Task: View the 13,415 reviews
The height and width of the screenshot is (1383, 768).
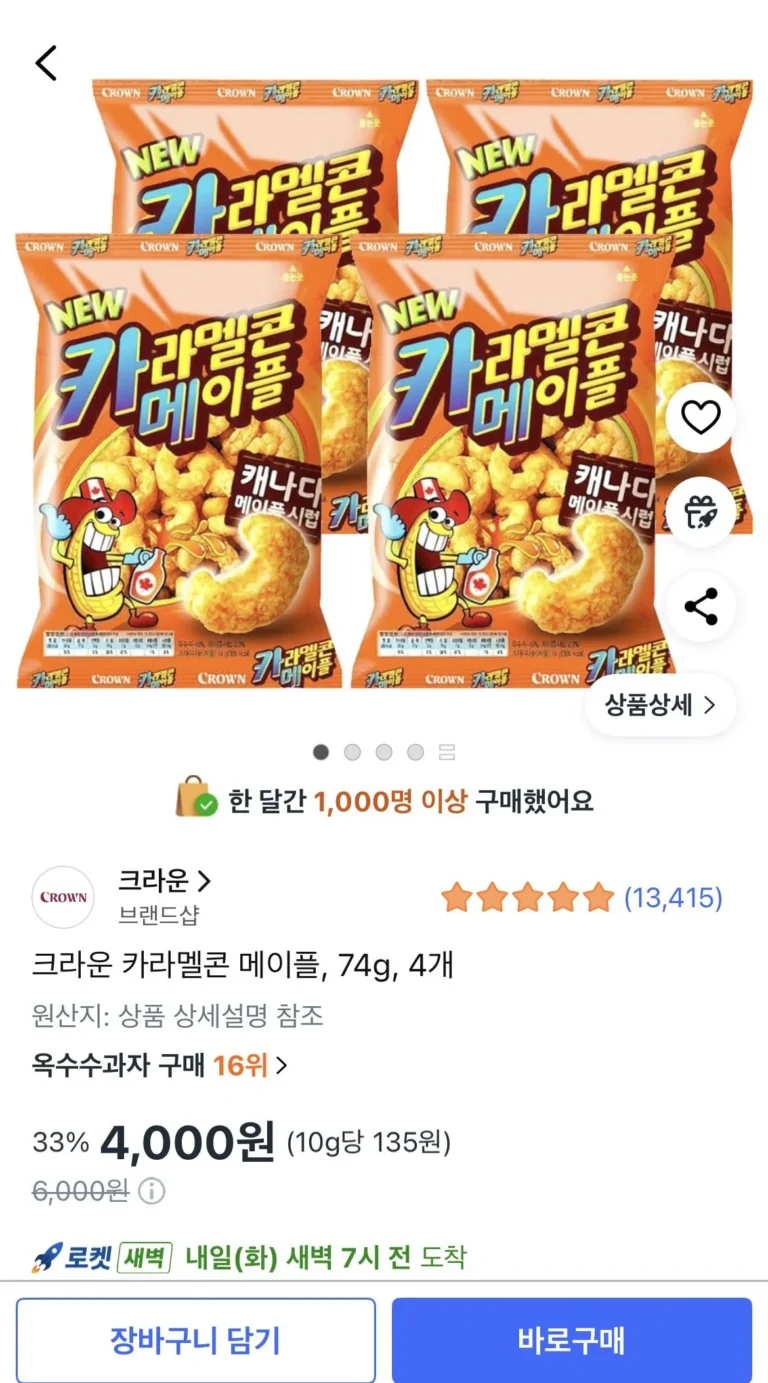Action: click(672, 898)
